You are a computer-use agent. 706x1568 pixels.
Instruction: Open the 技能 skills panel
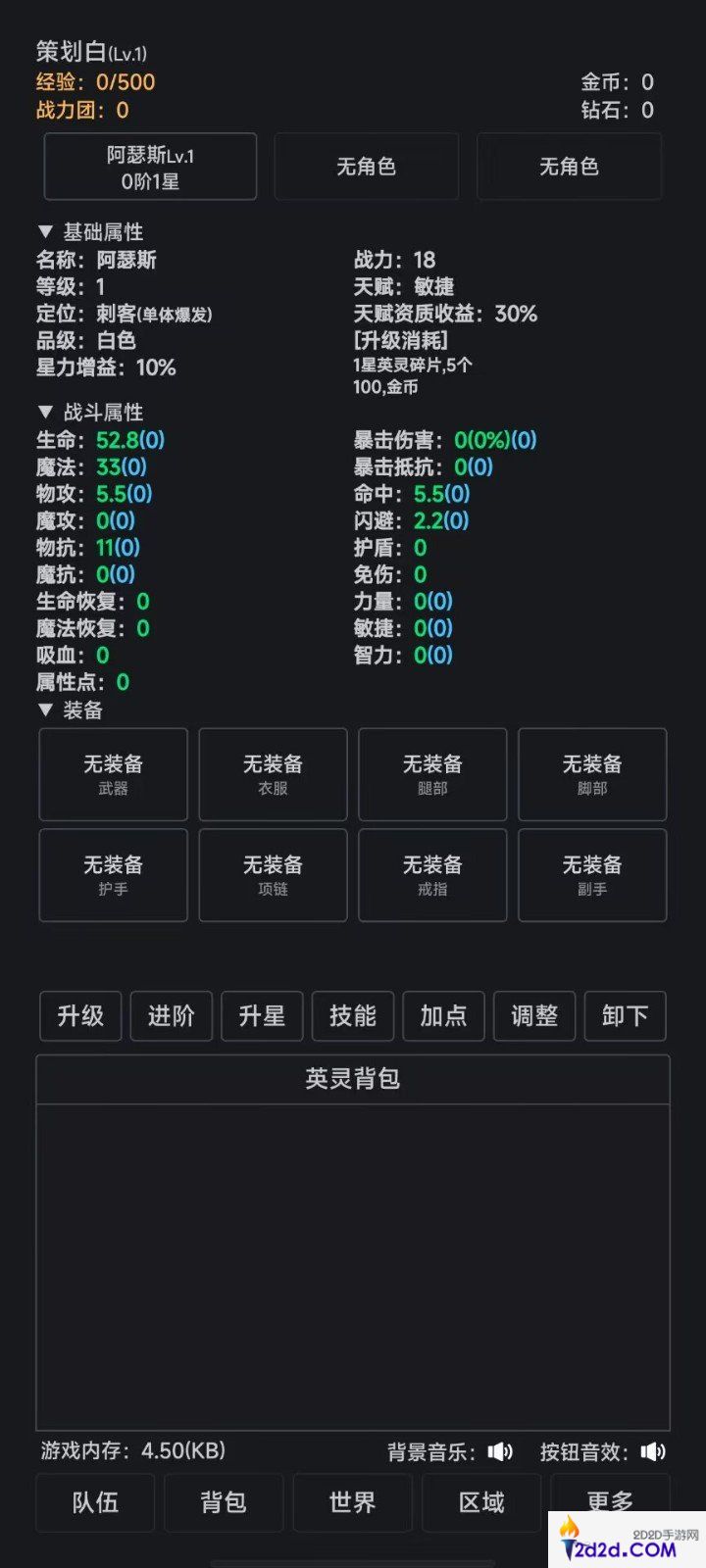coord(353,1016)
